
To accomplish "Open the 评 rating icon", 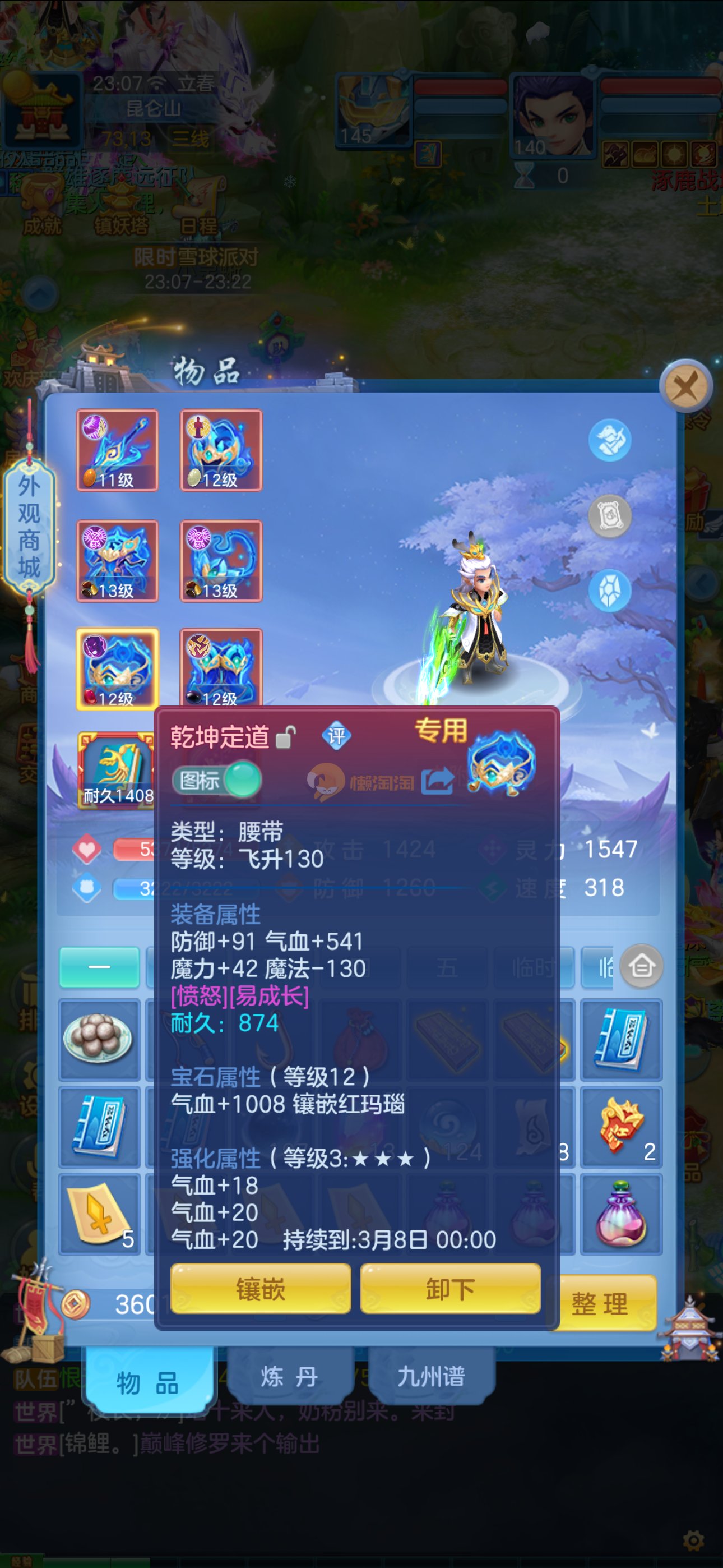I will pyautogui.click(x=336, y=736).
